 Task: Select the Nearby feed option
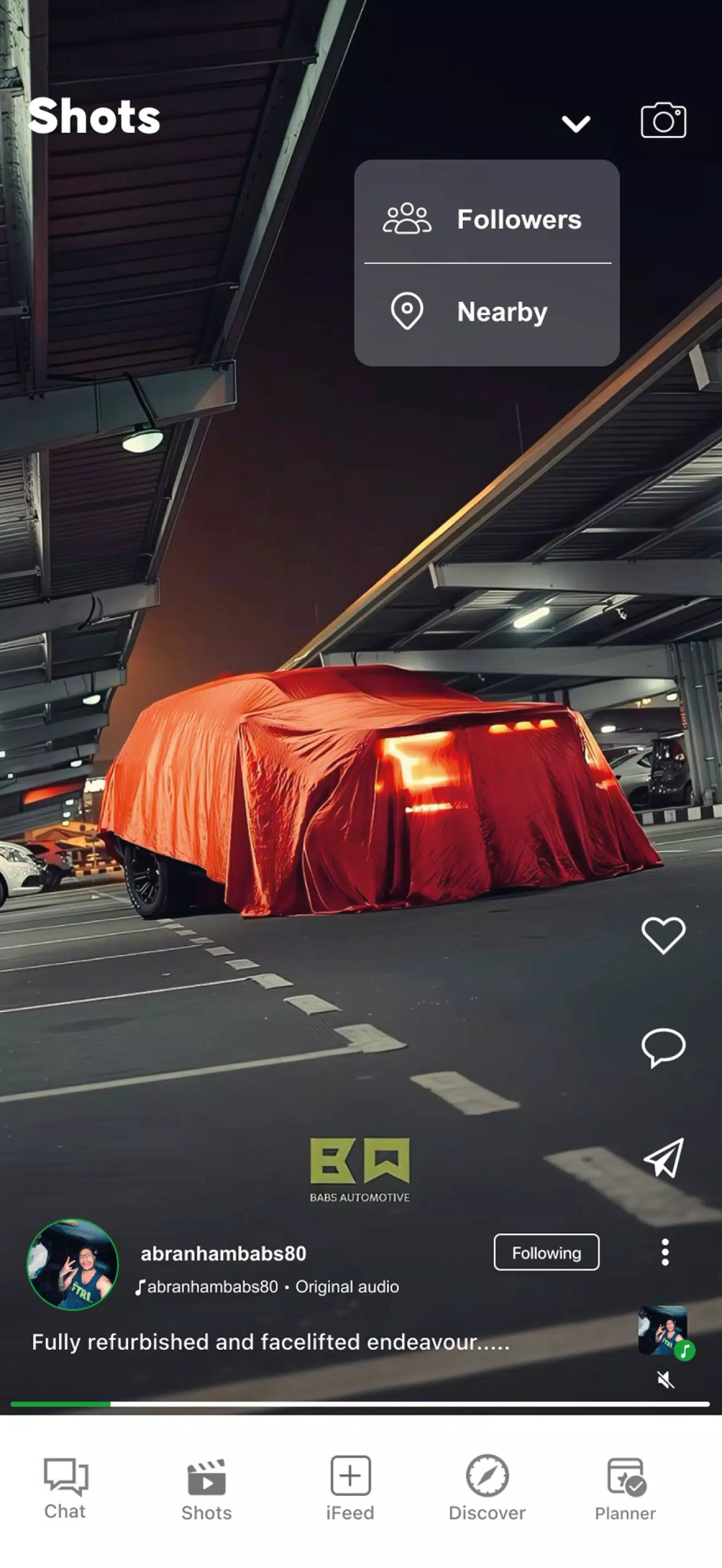tap(487, 312)
